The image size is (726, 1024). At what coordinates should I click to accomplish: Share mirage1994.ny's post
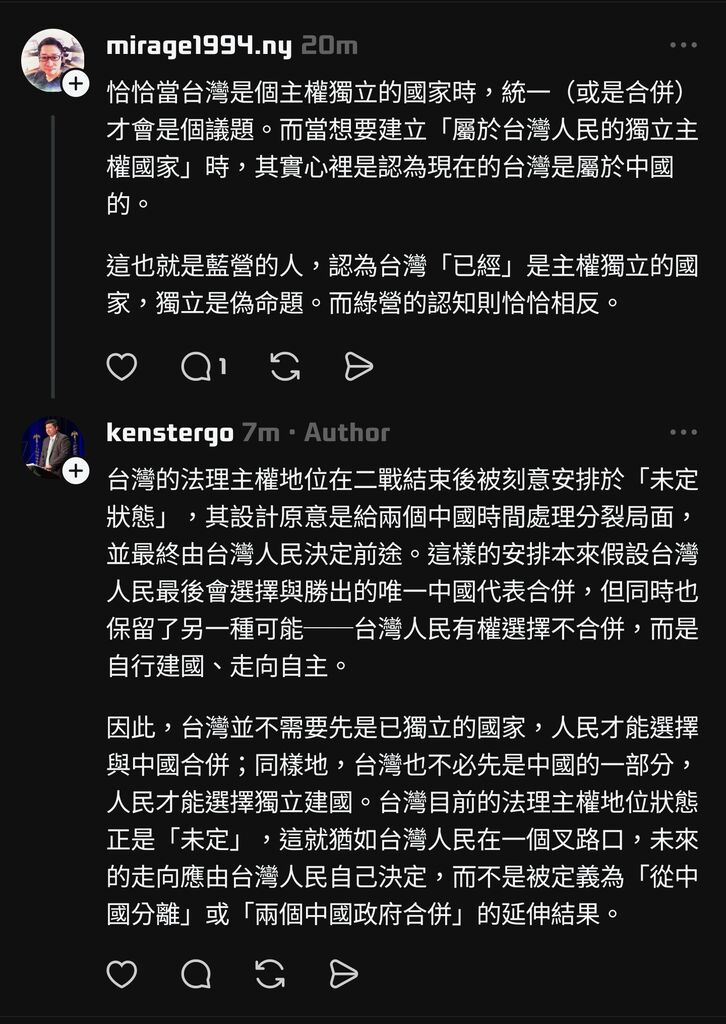pos(358,367)
